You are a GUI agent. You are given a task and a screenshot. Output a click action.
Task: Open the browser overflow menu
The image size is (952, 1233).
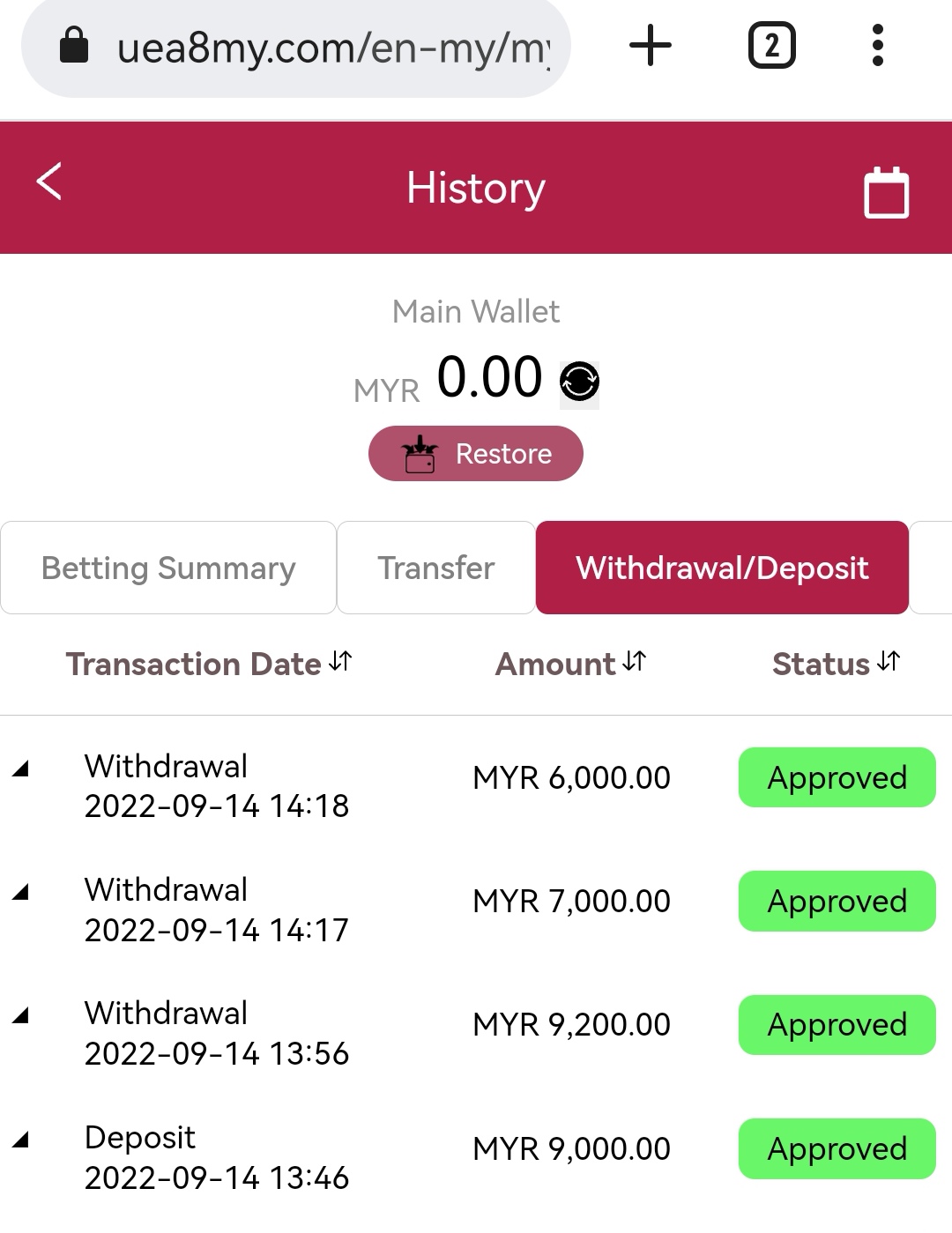pyautogui.click(x=877, y=46)
